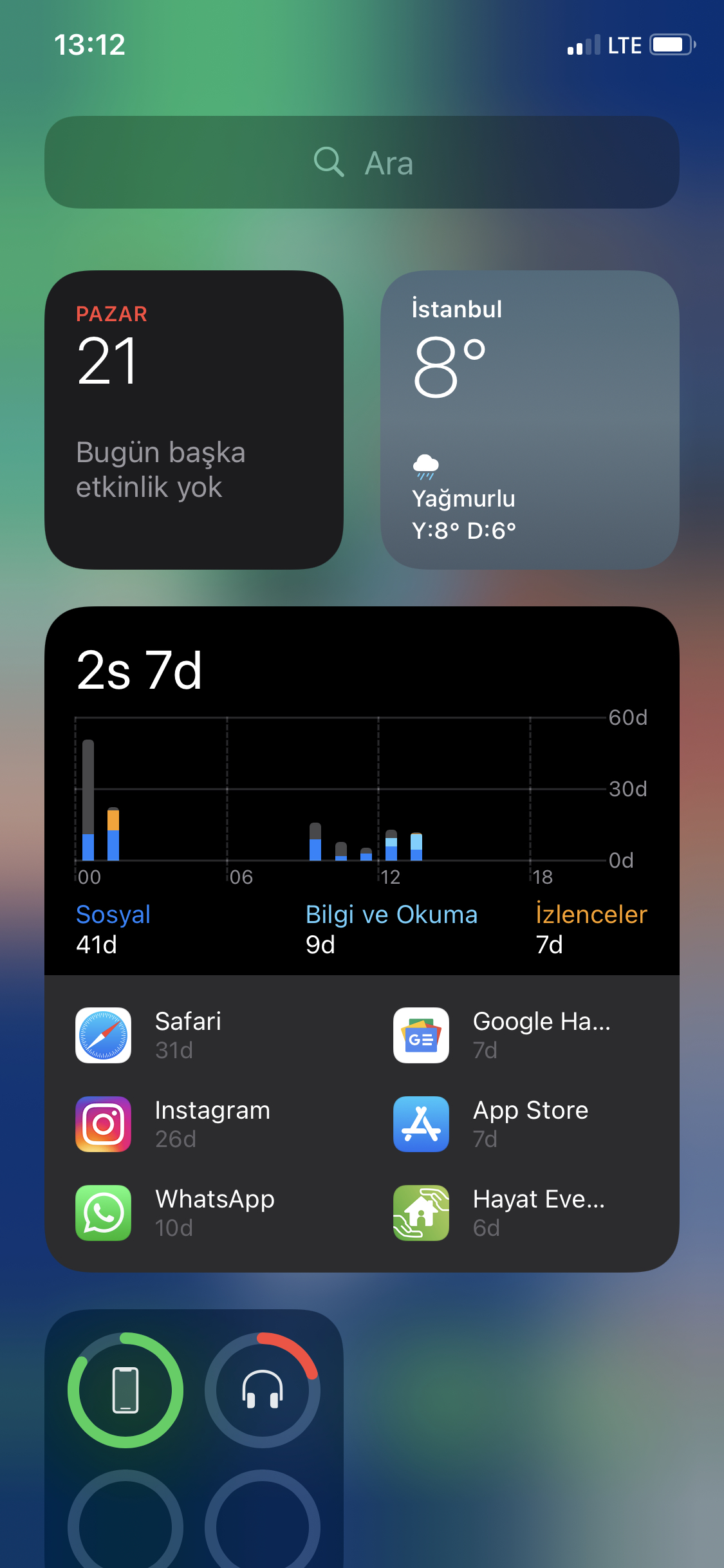Open the calendar widget showing Pazar 21
This screenshot has height=1568, width=724.
(x=194, y=420)
